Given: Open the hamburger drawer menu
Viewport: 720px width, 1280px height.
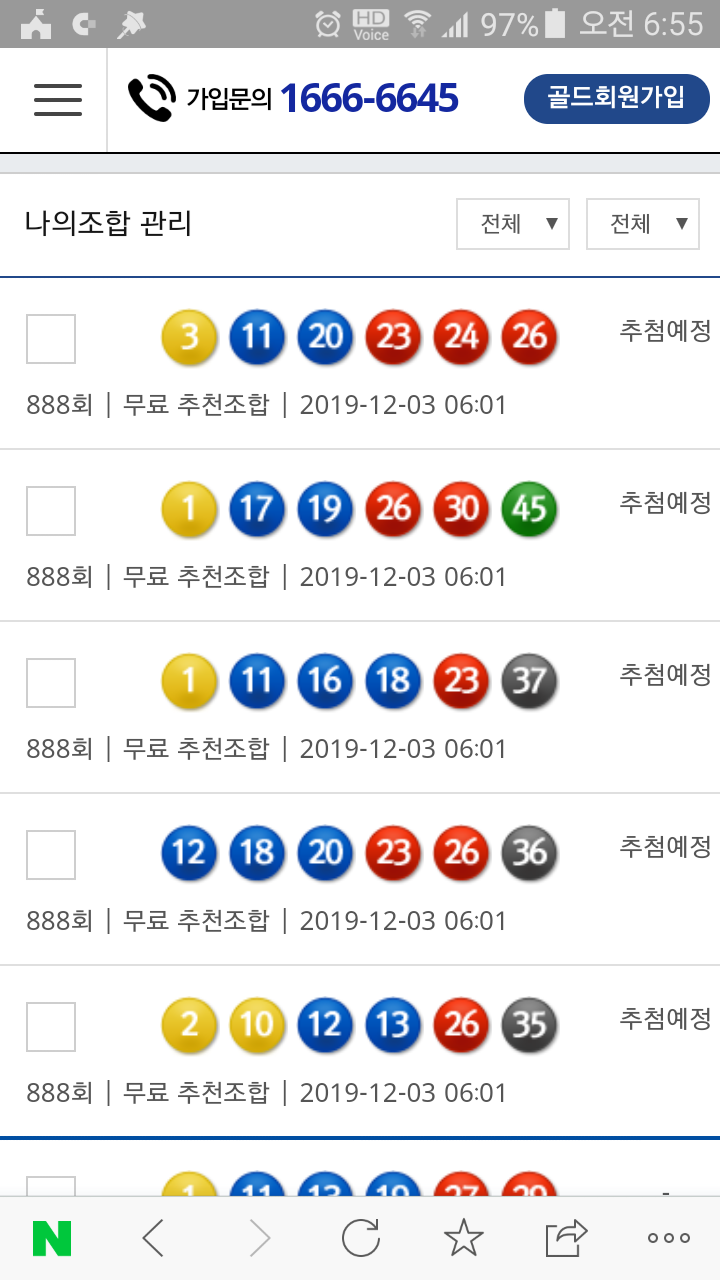Looking at the screenshot, I should 57,99.
